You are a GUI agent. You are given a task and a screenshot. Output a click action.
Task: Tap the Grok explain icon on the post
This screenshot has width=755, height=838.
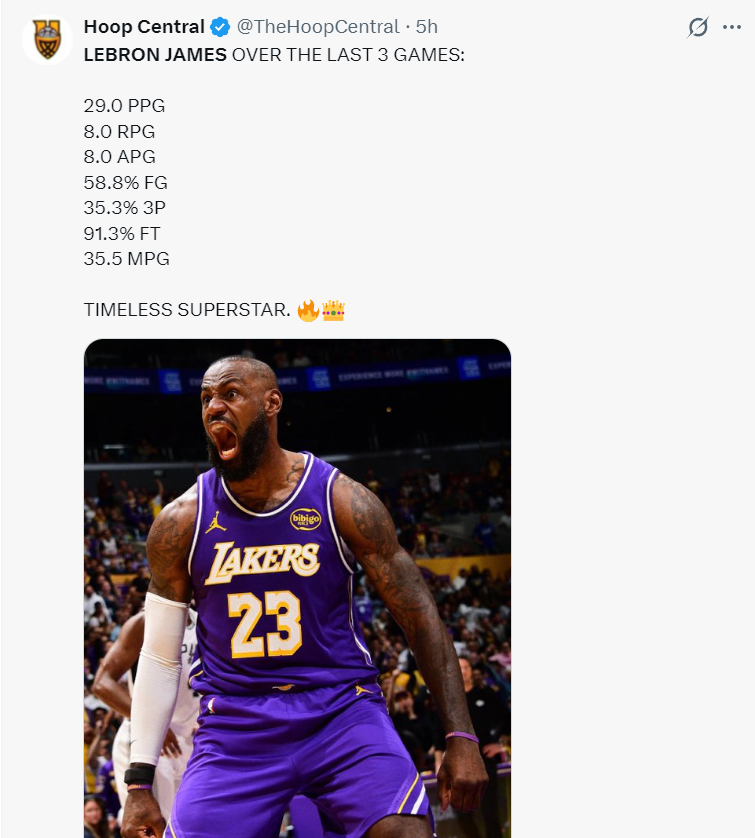pyautogui.click(x=698, y=28)
